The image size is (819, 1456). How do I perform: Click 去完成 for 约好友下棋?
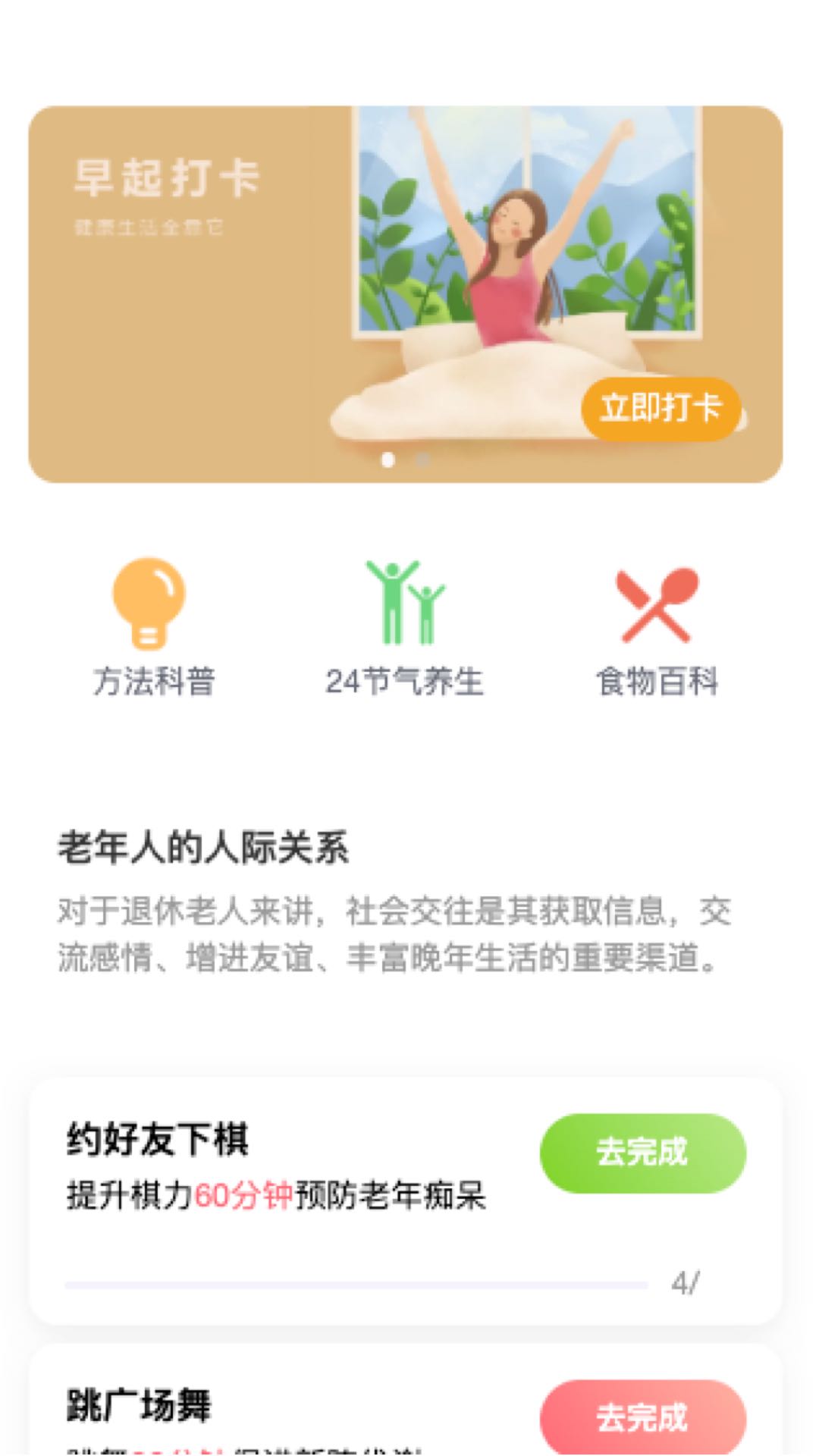642,1153
